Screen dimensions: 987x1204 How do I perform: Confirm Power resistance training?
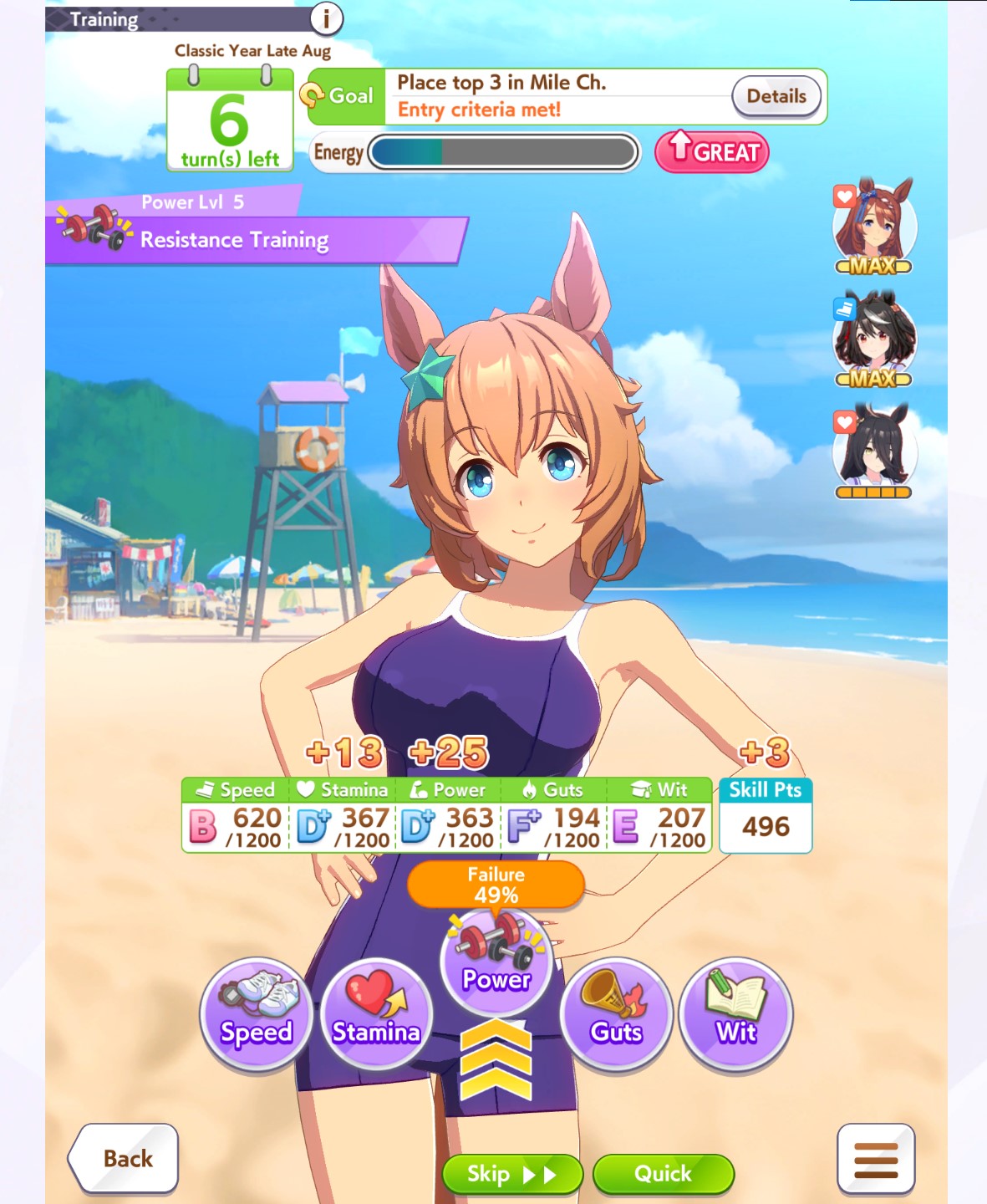pyautogui.click(x=496, y=962)
